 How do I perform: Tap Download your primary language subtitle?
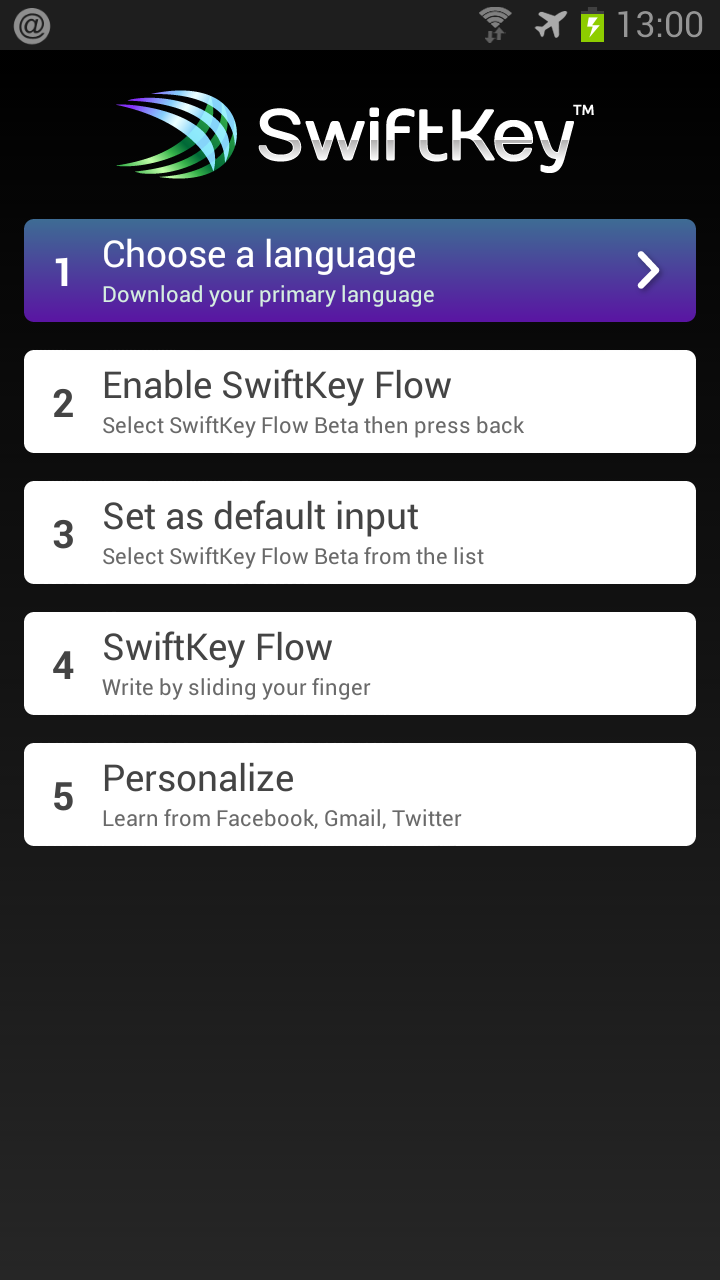coord(267,294)
